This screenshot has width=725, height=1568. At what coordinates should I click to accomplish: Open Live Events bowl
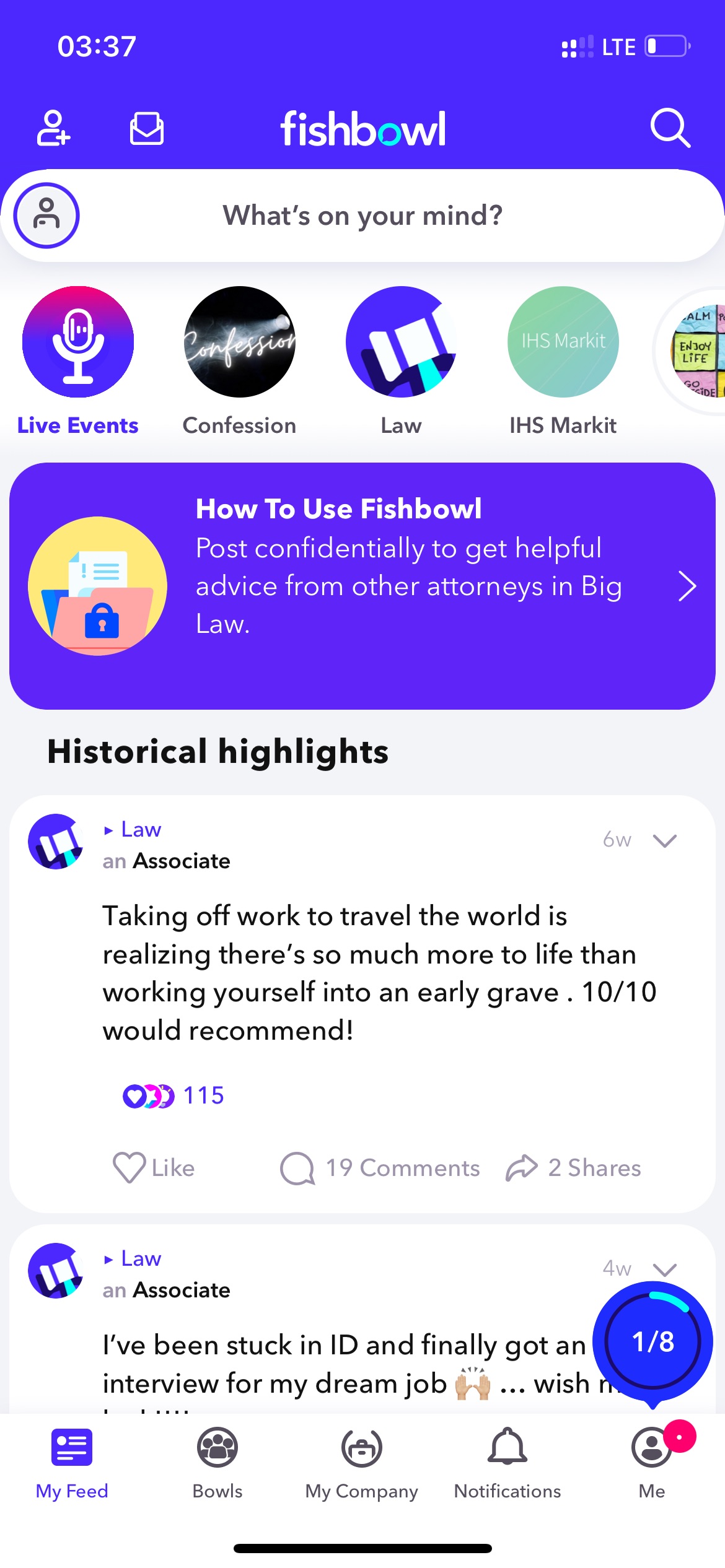(x=78, y=361)
